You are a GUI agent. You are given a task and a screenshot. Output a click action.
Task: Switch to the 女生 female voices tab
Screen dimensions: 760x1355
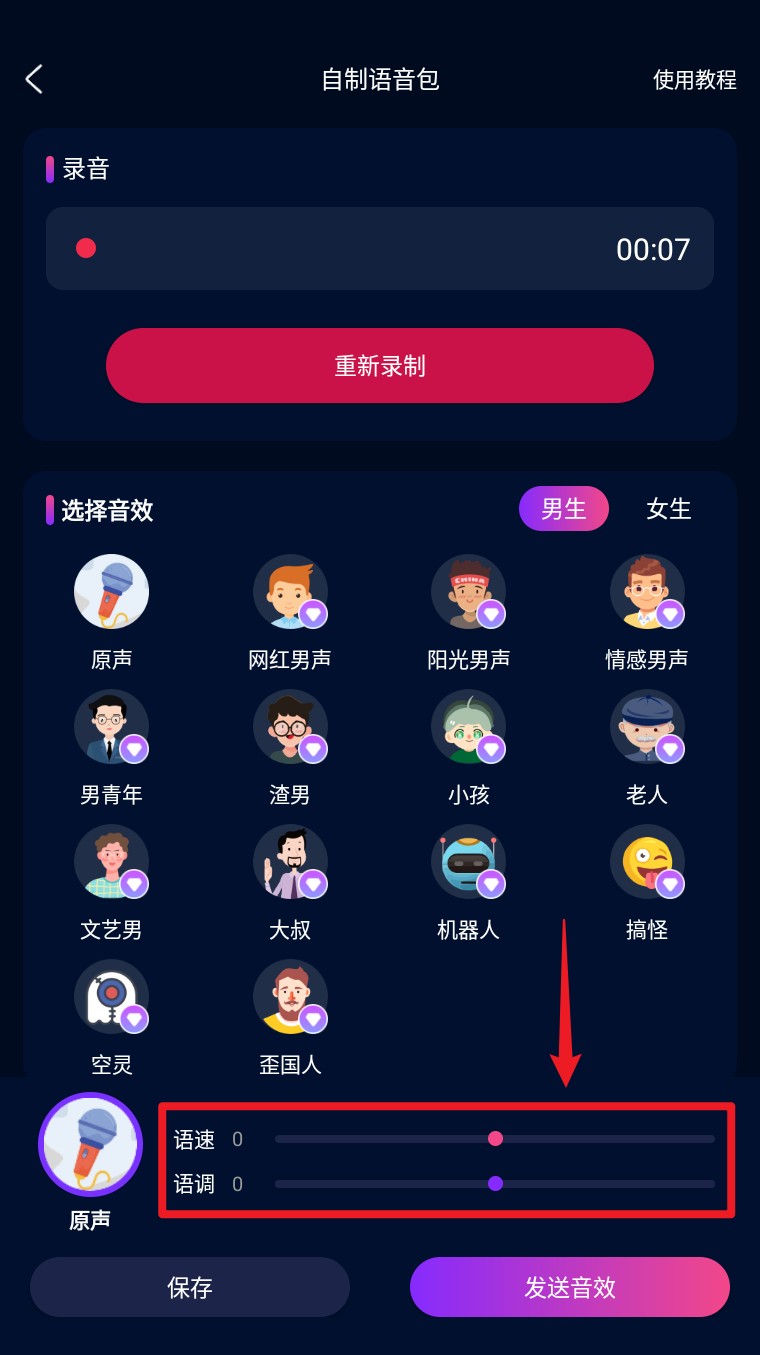668,509
